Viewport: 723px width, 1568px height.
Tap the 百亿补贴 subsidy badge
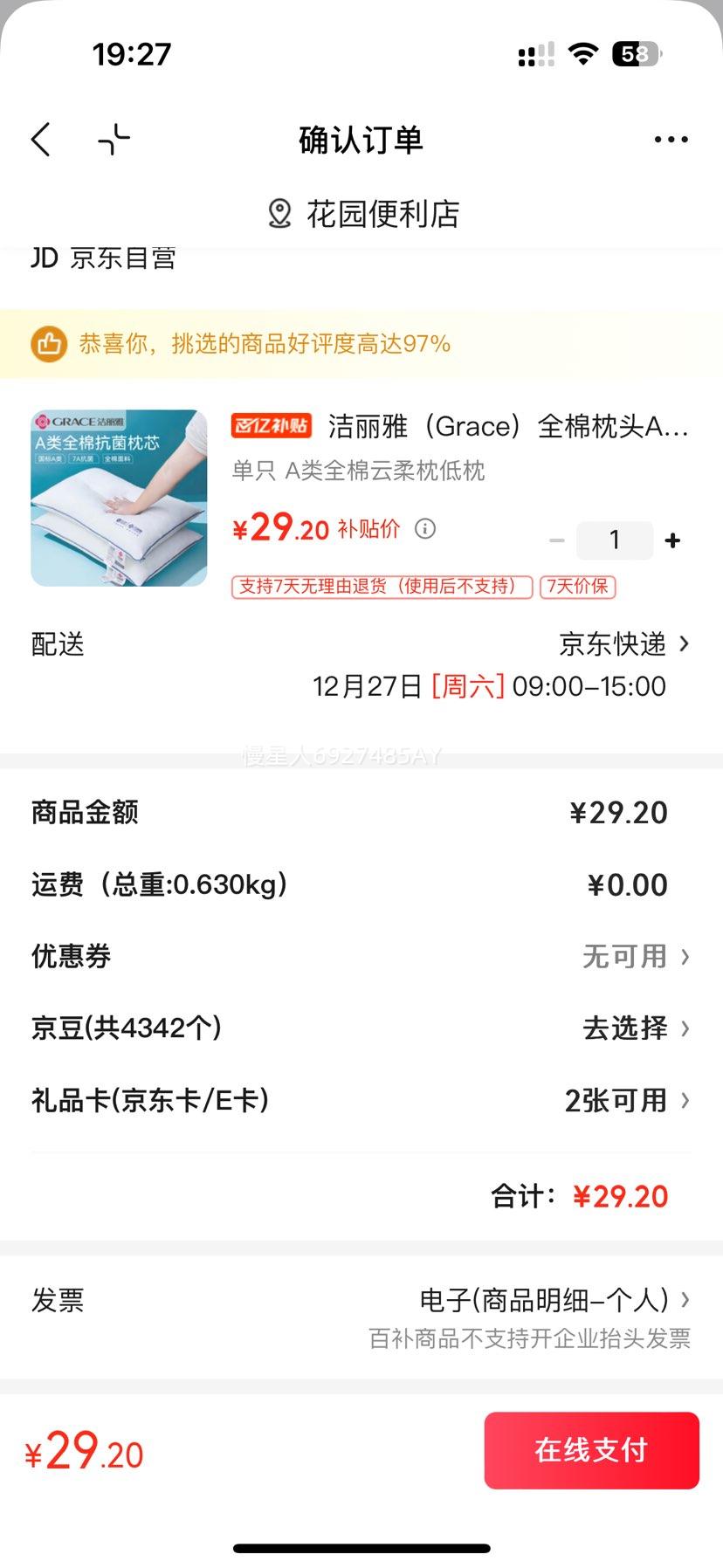click(x=271, y=426)
